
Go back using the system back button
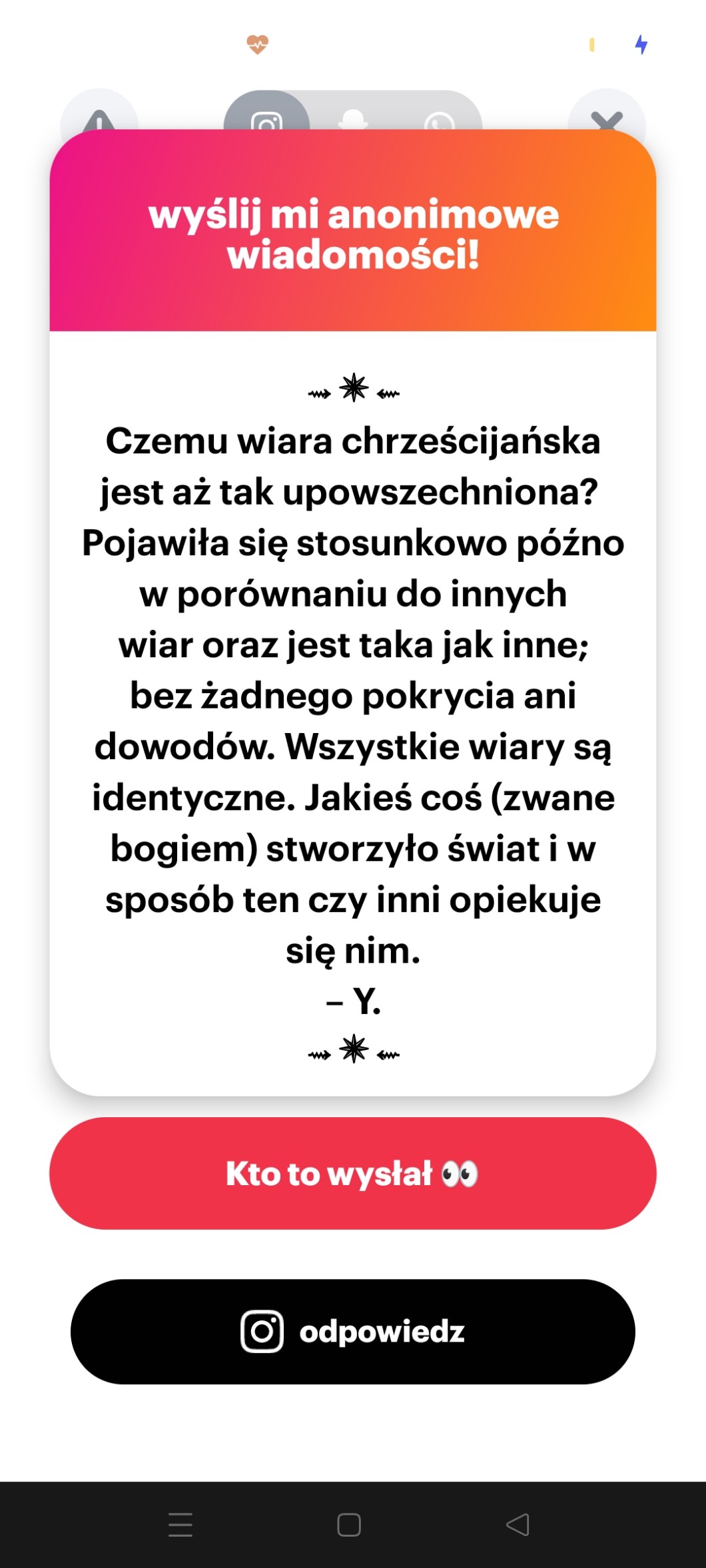click(x=518, y=1525)
